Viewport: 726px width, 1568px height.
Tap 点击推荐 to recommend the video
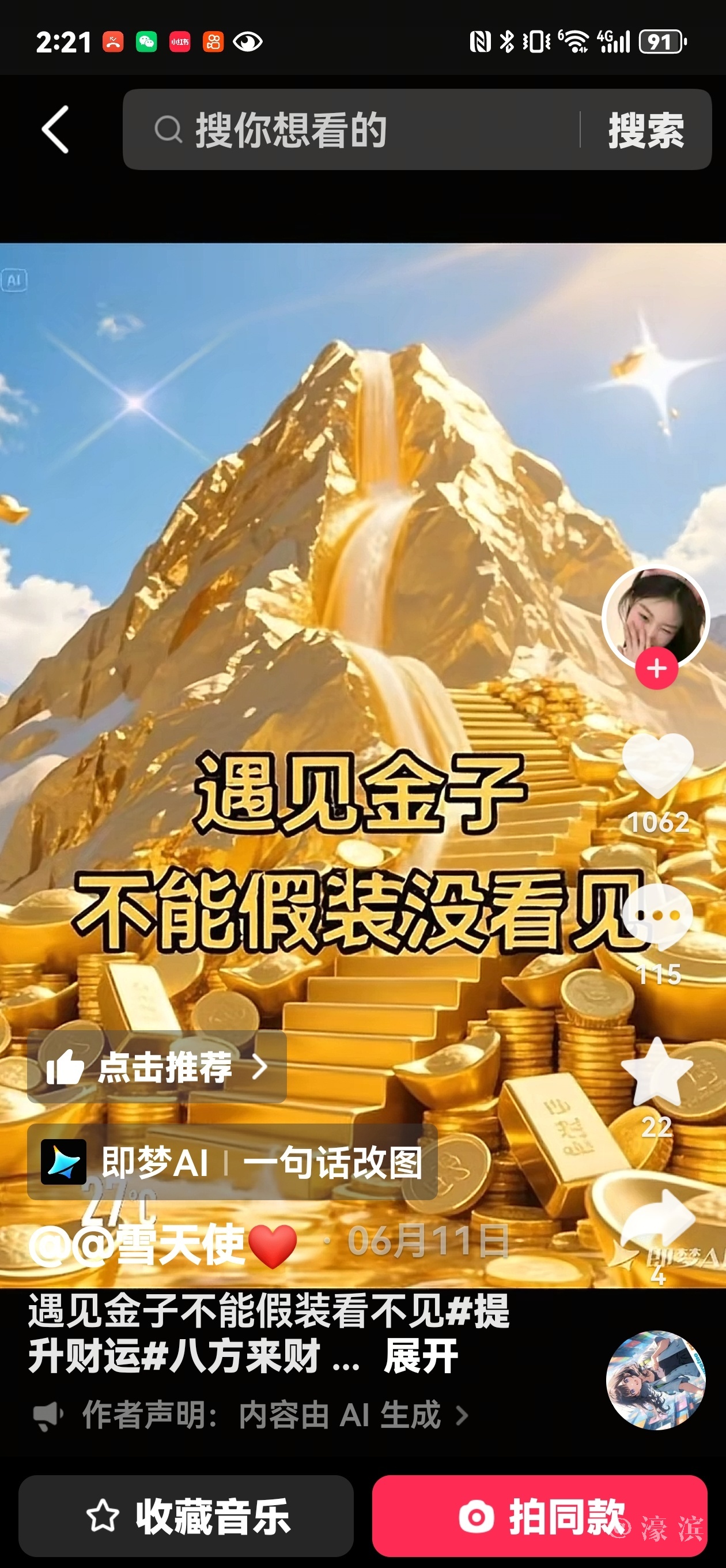(156, 1067)
